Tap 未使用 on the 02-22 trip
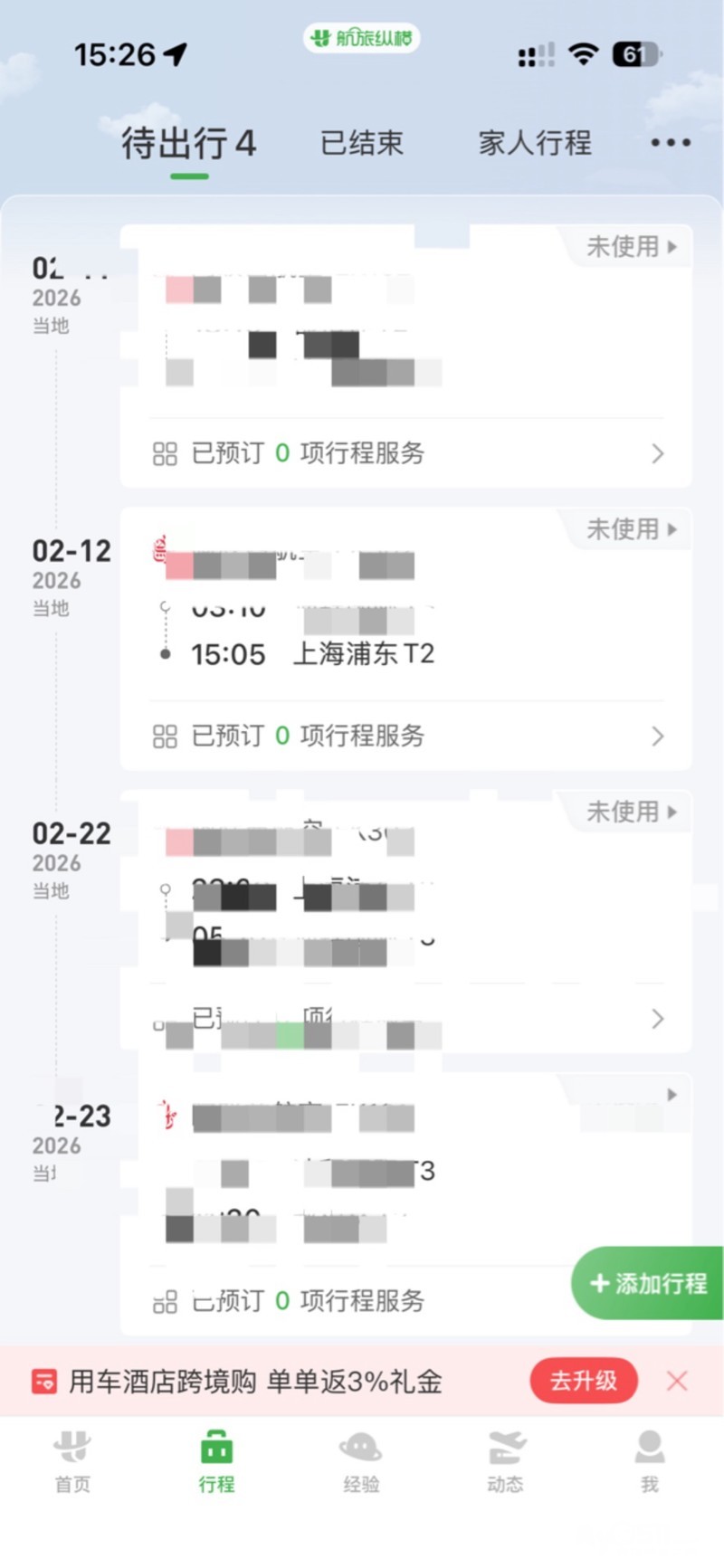This screenshot has height=1568, width=724. click(631, 812)
